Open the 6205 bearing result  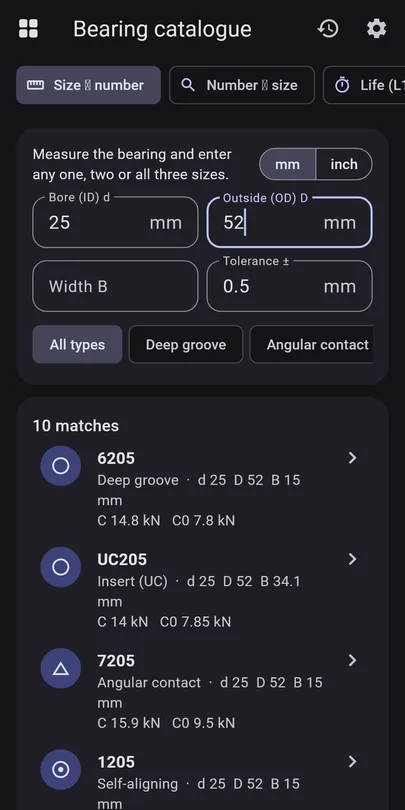[x=202, y=489]
